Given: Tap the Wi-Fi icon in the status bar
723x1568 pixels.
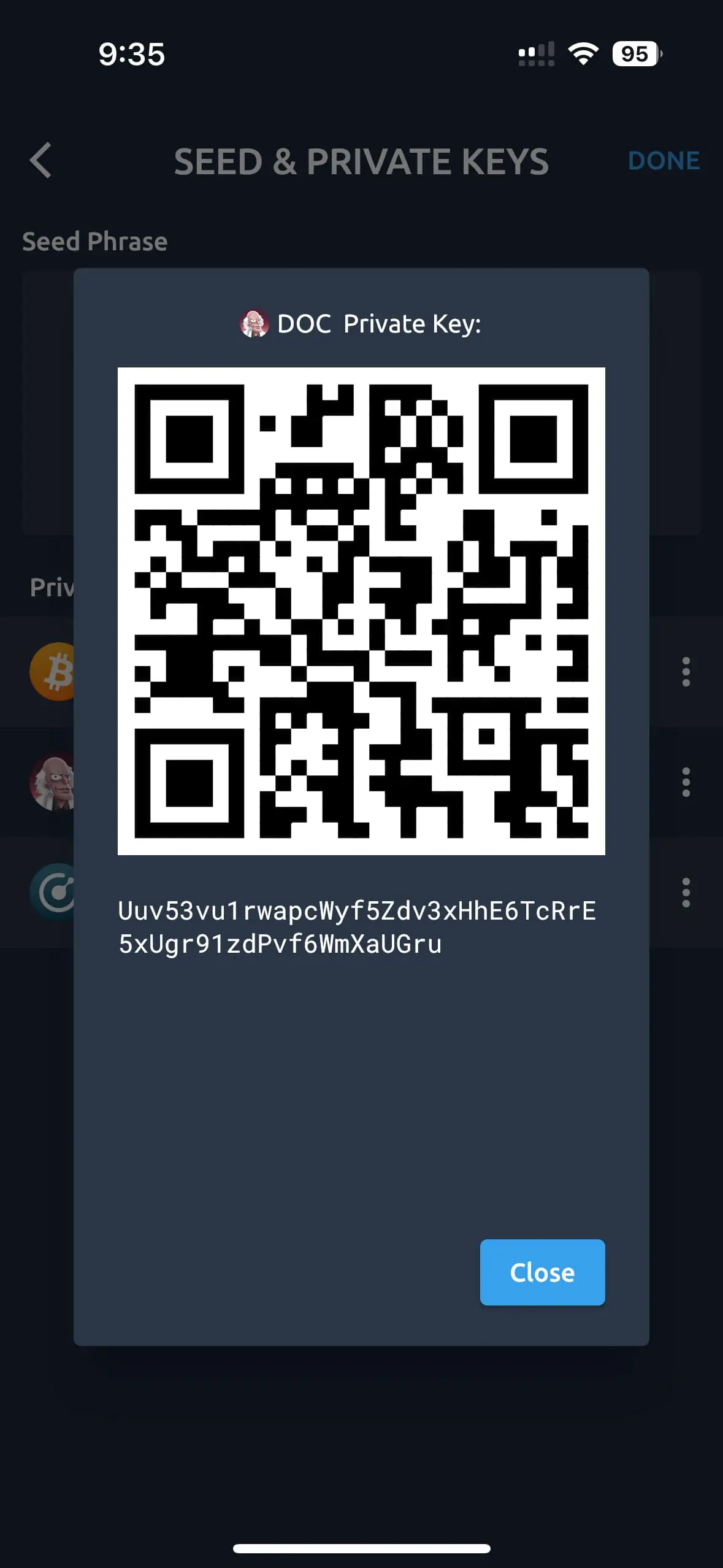Looking at the screenshot, I should (583, 55).
